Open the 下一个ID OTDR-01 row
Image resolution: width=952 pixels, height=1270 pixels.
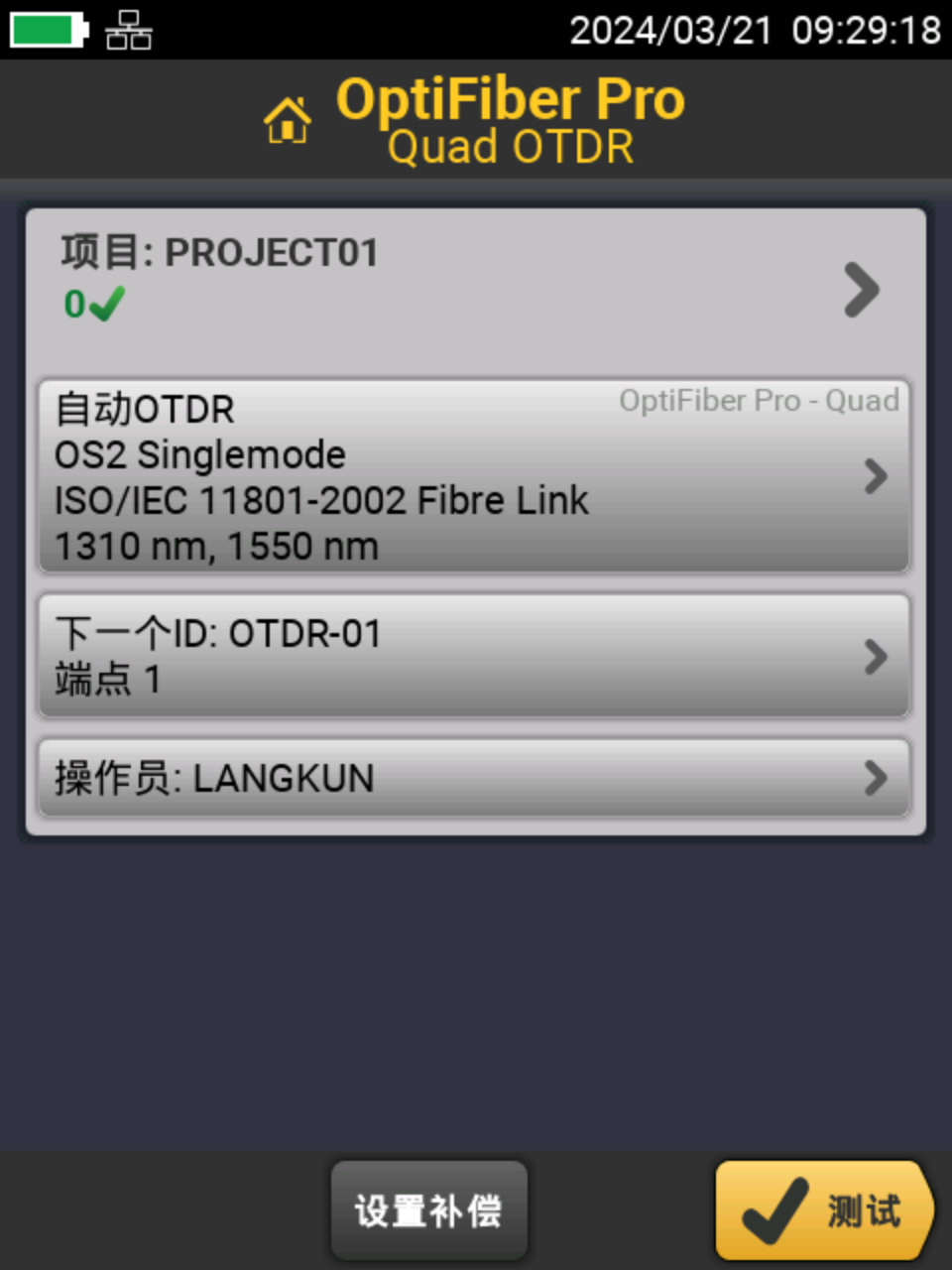pyautogui.click(x=474, y=656)
